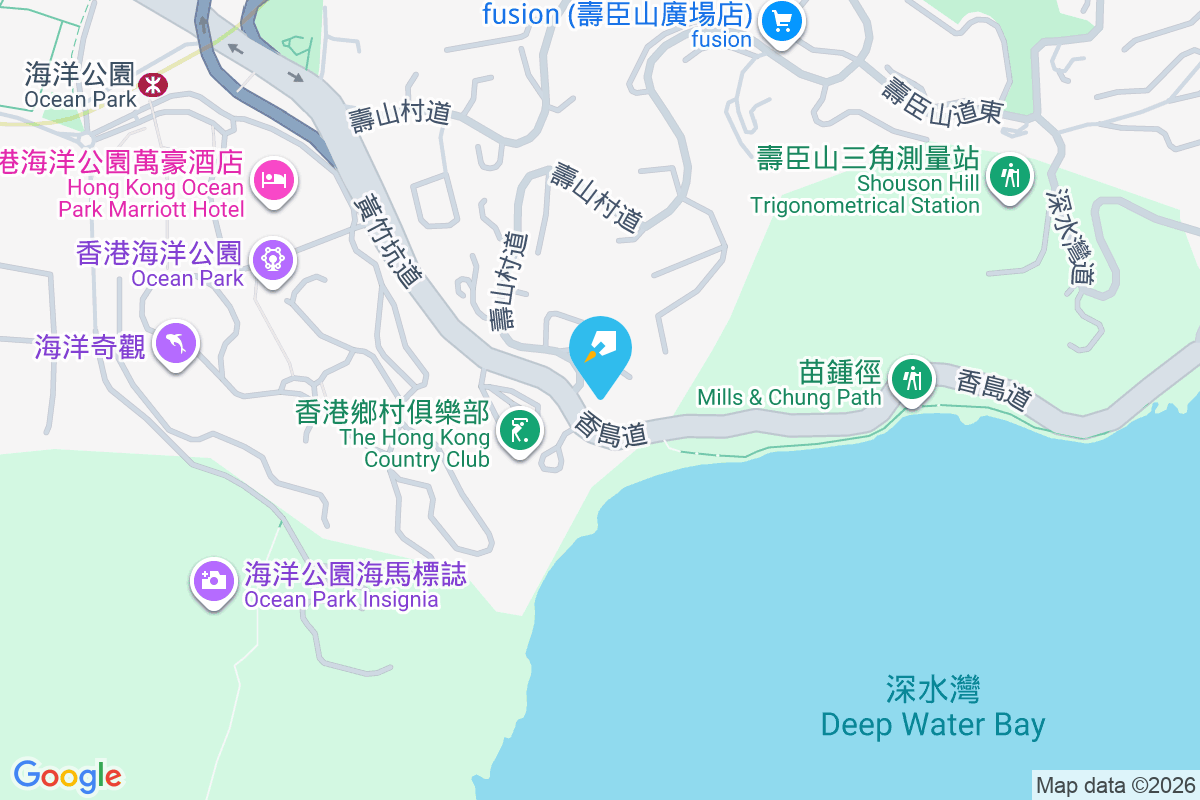This screenshot has height=800, width=1200.
Task: Select the Mills & Chung Path hiking pin
Action: pos(912,380)
